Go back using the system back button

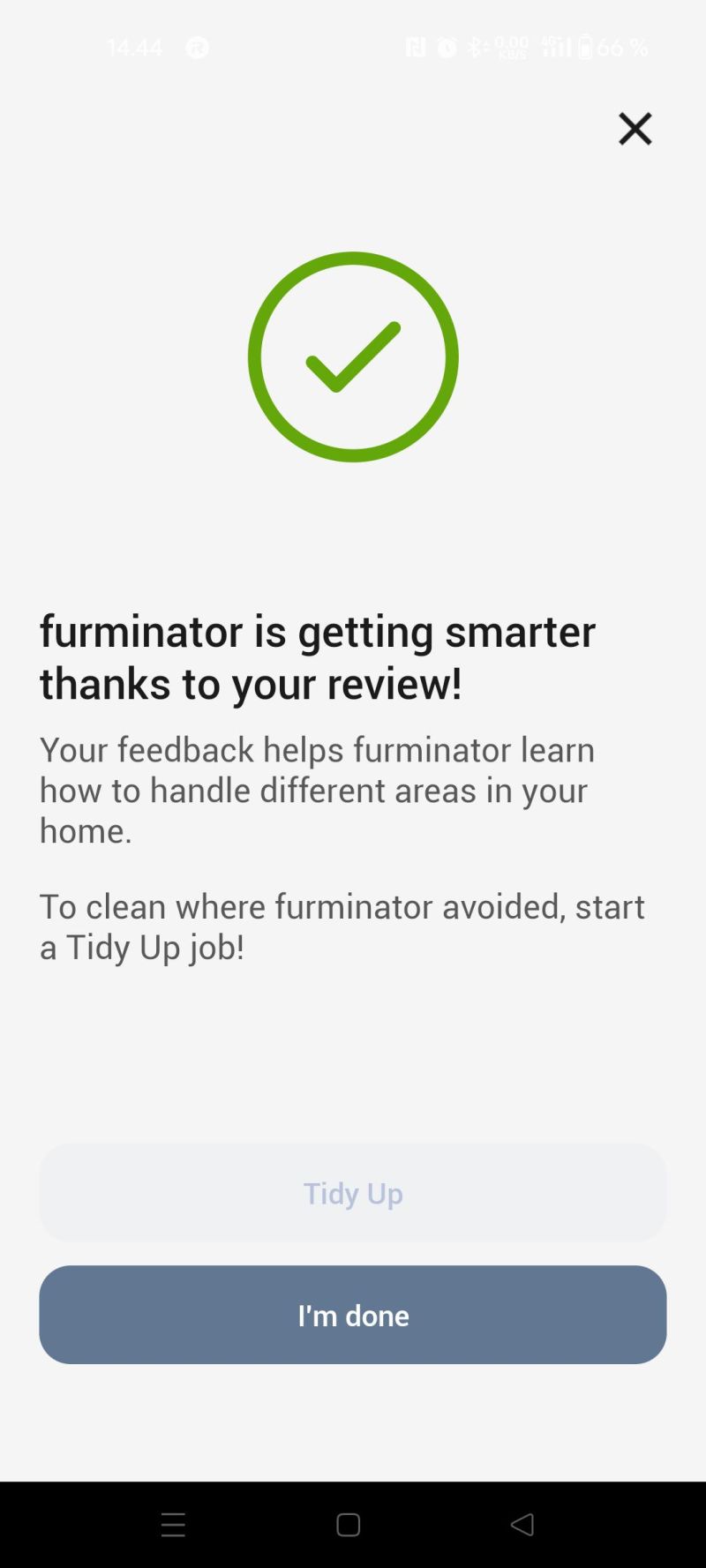coord(522,1524)
